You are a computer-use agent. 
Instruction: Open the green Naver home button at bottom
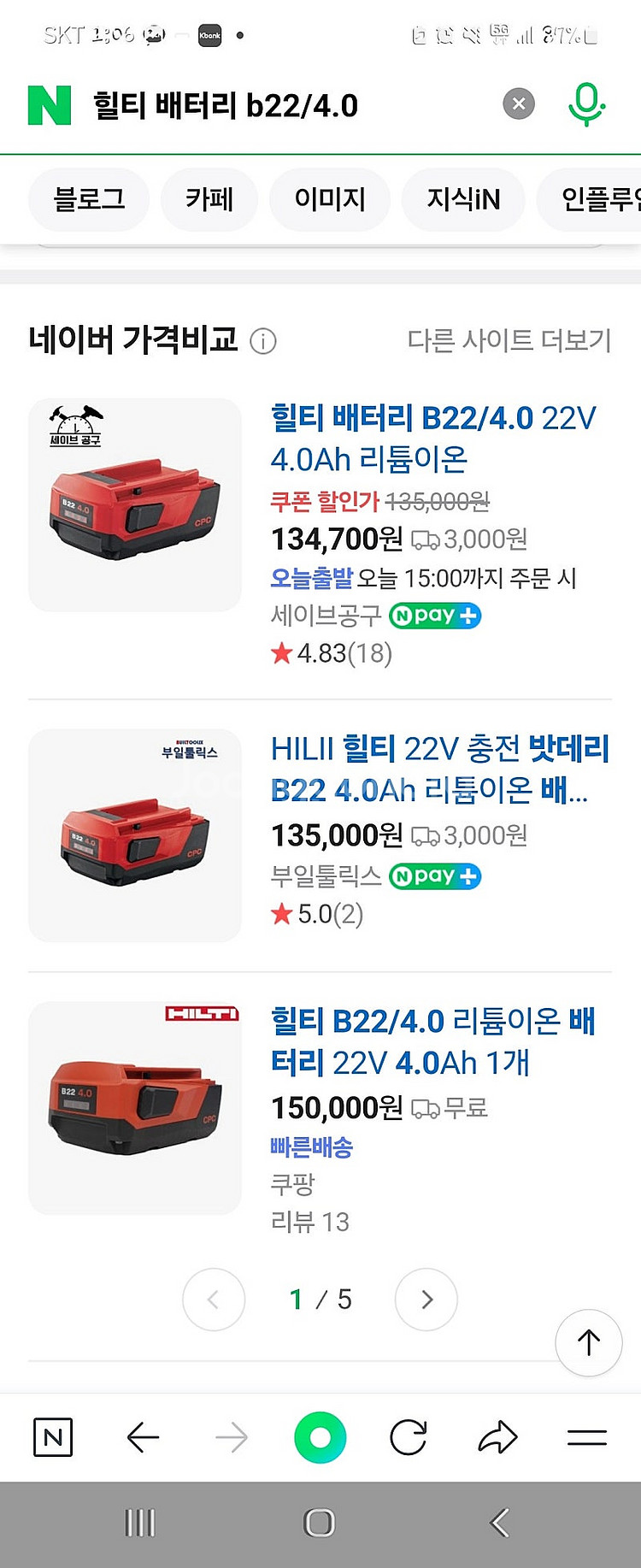tap(320, 1437)
